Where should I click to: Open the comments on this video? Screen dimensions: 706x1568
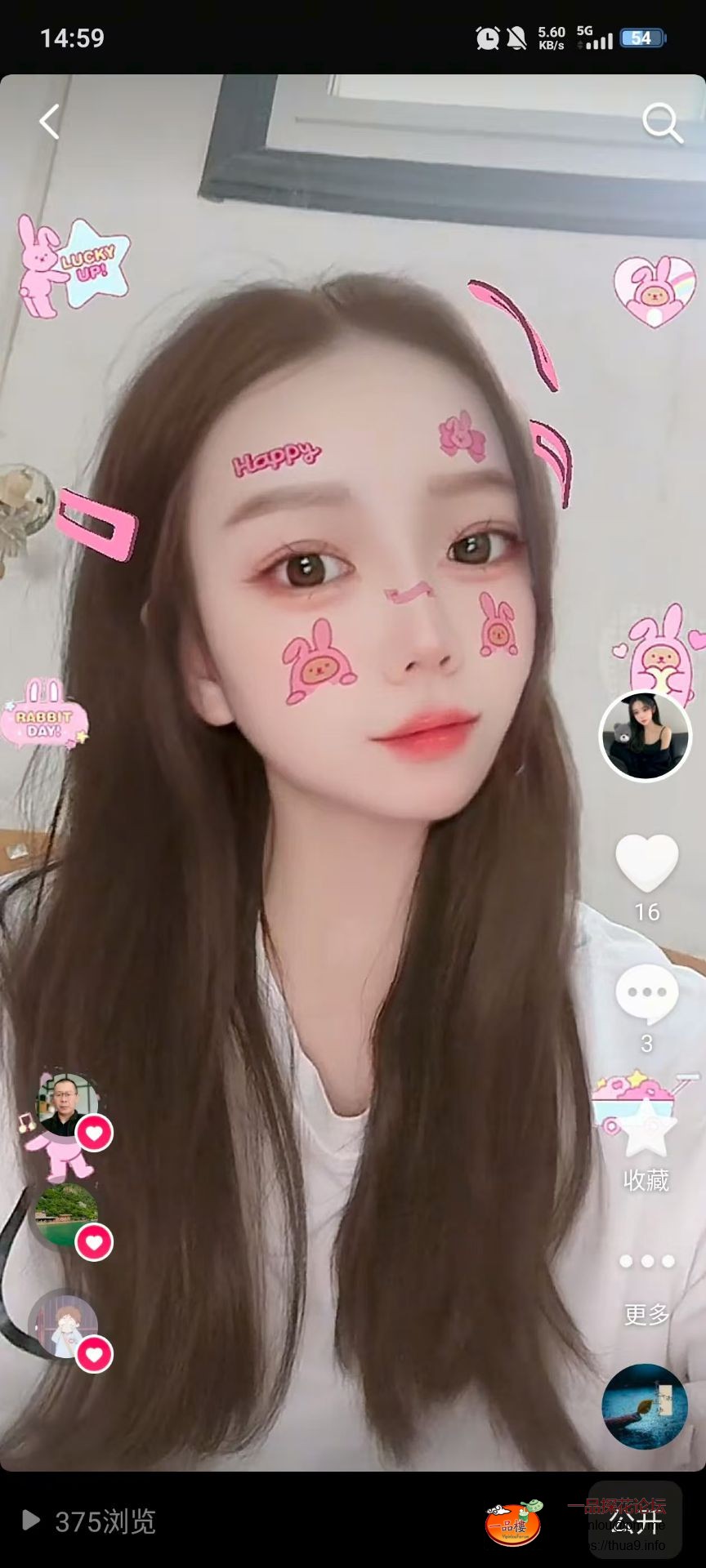(646, 994)
